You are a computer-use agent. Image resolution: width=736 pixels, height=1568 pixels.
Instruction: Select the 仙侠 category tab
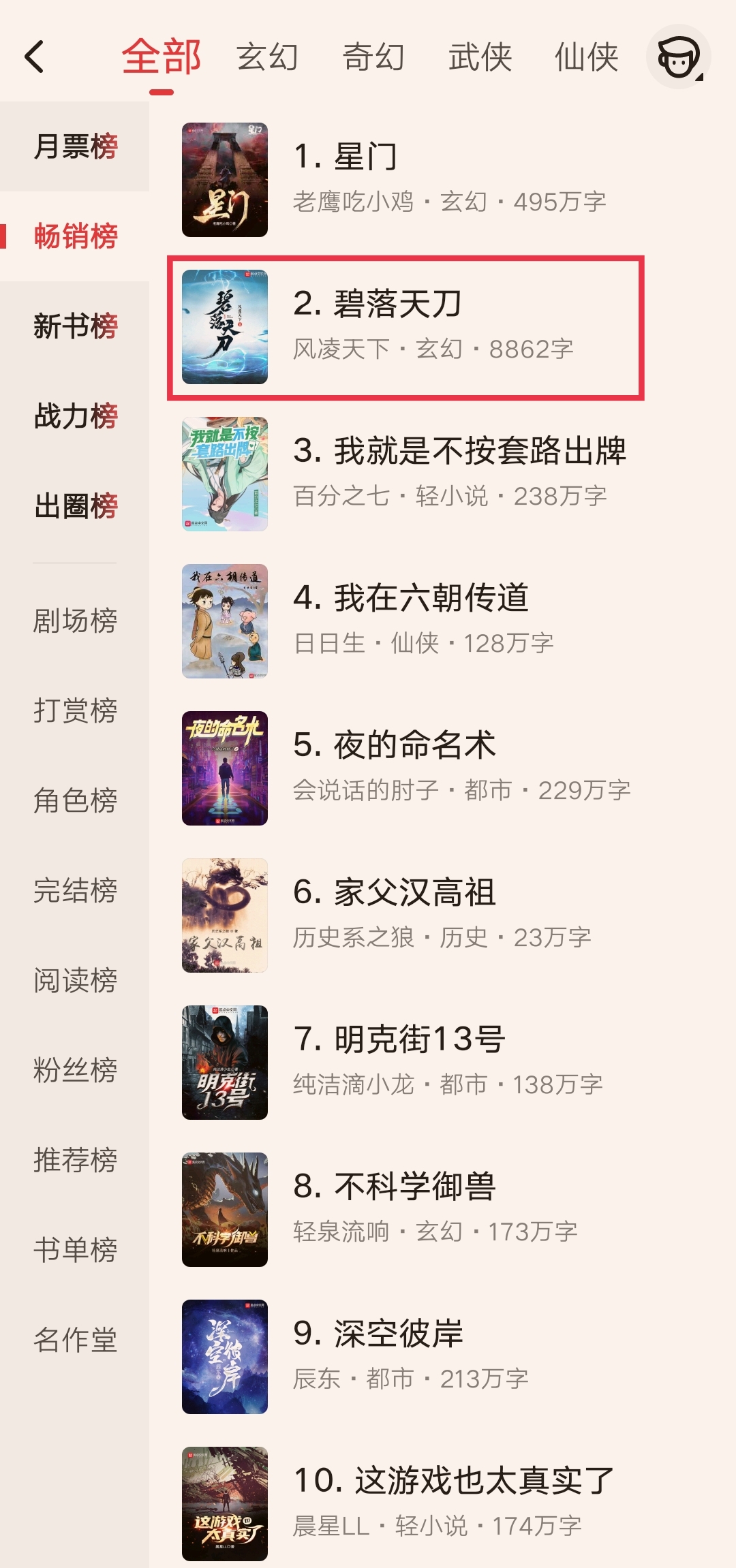point(587,58)
